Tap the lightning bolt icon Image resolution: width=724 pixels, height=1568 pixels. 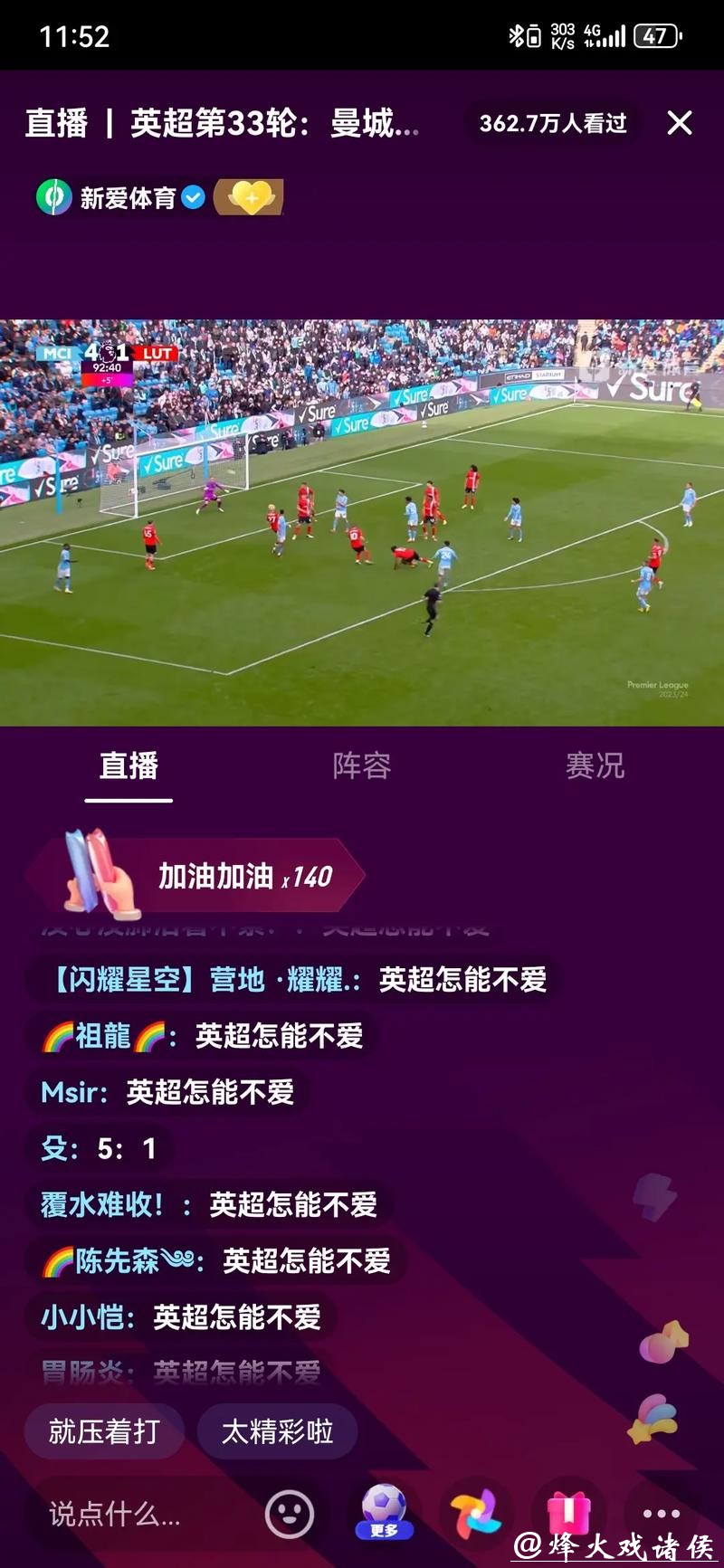click(654, 1196)
